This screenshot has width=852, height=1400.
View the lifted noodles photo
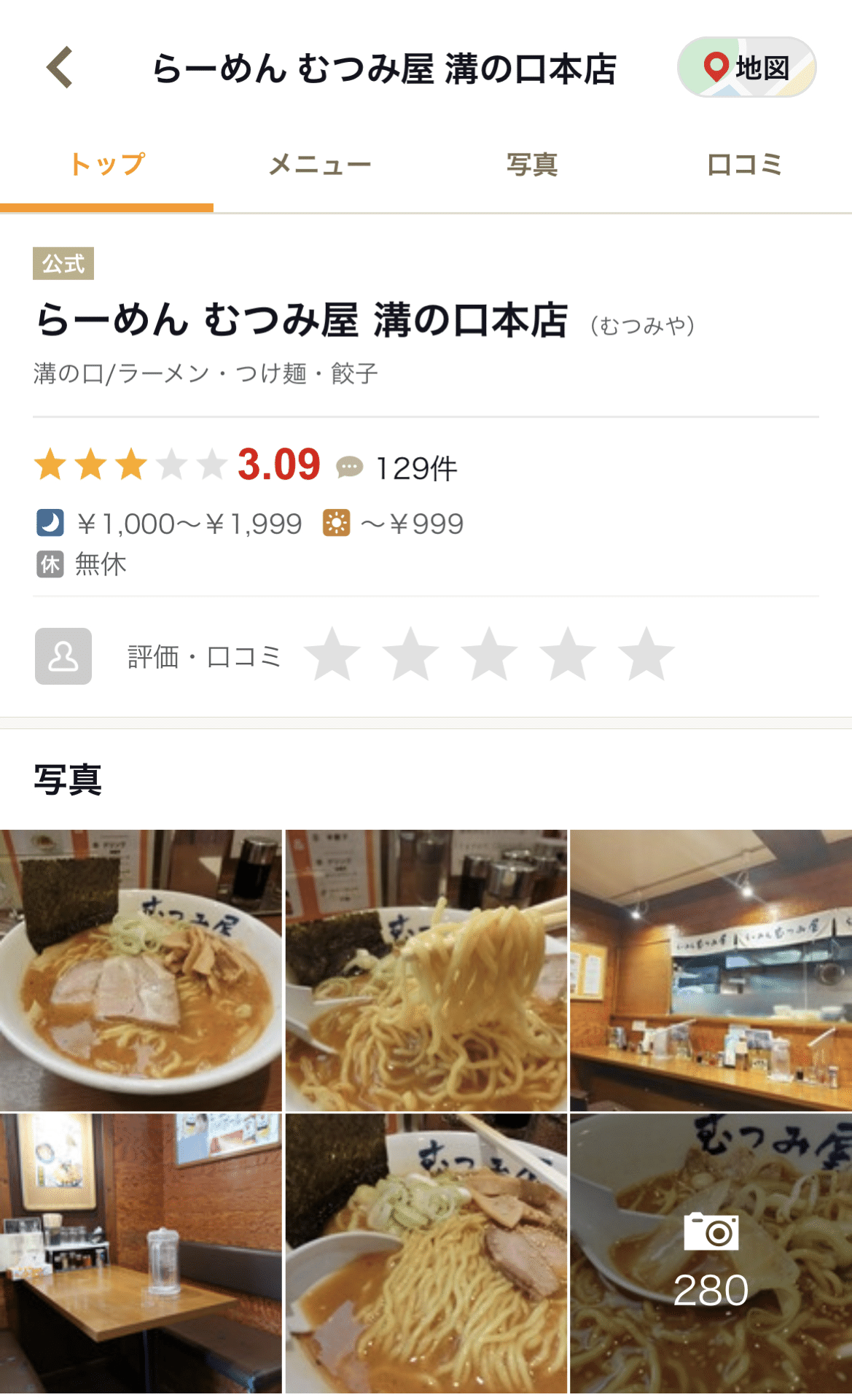coord(426,970)
